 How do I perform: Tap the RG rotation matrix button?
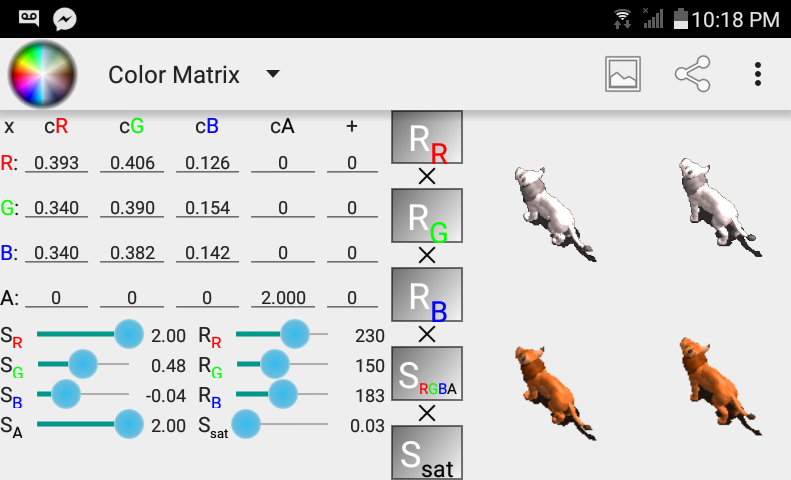426,216
